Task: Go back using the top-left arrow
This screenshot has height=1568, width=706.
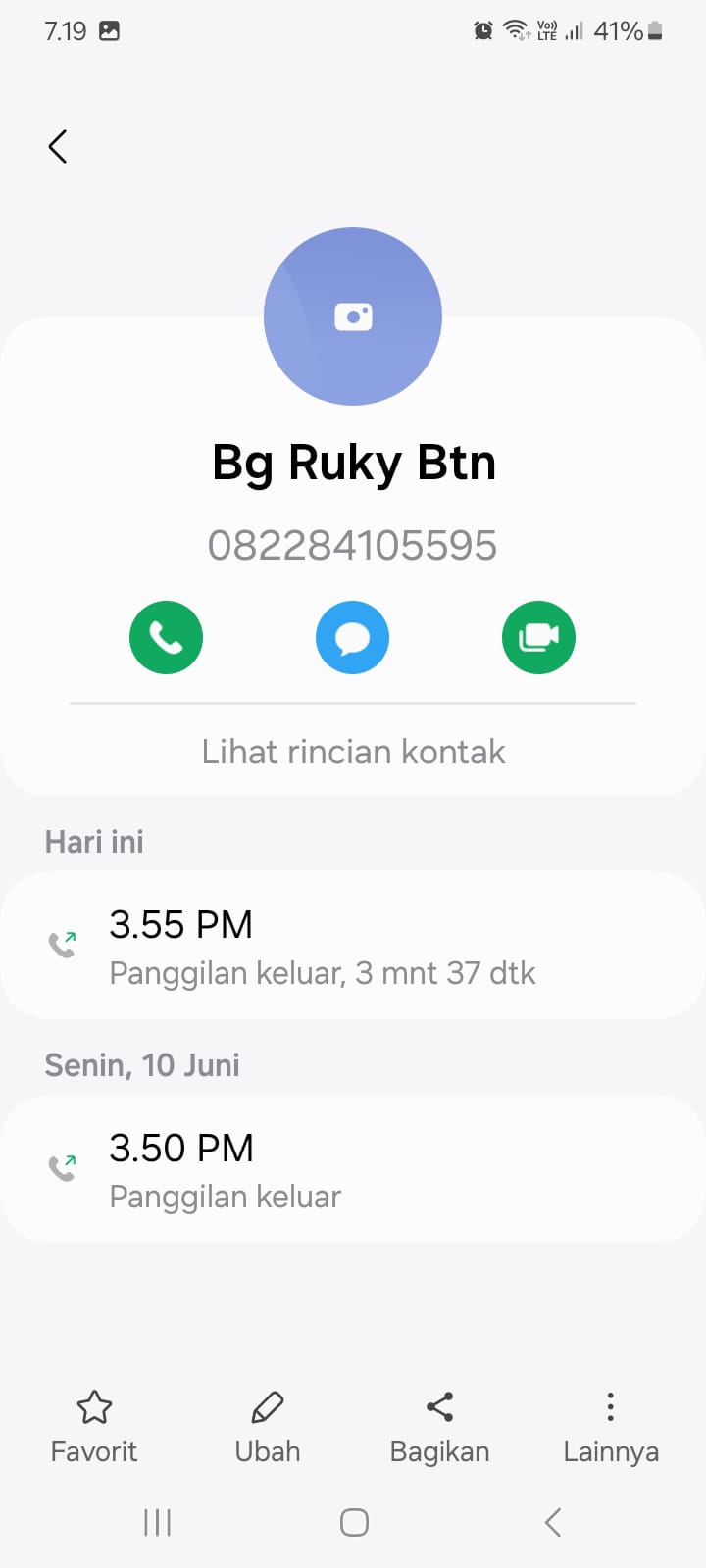Action: pos(58,147)
